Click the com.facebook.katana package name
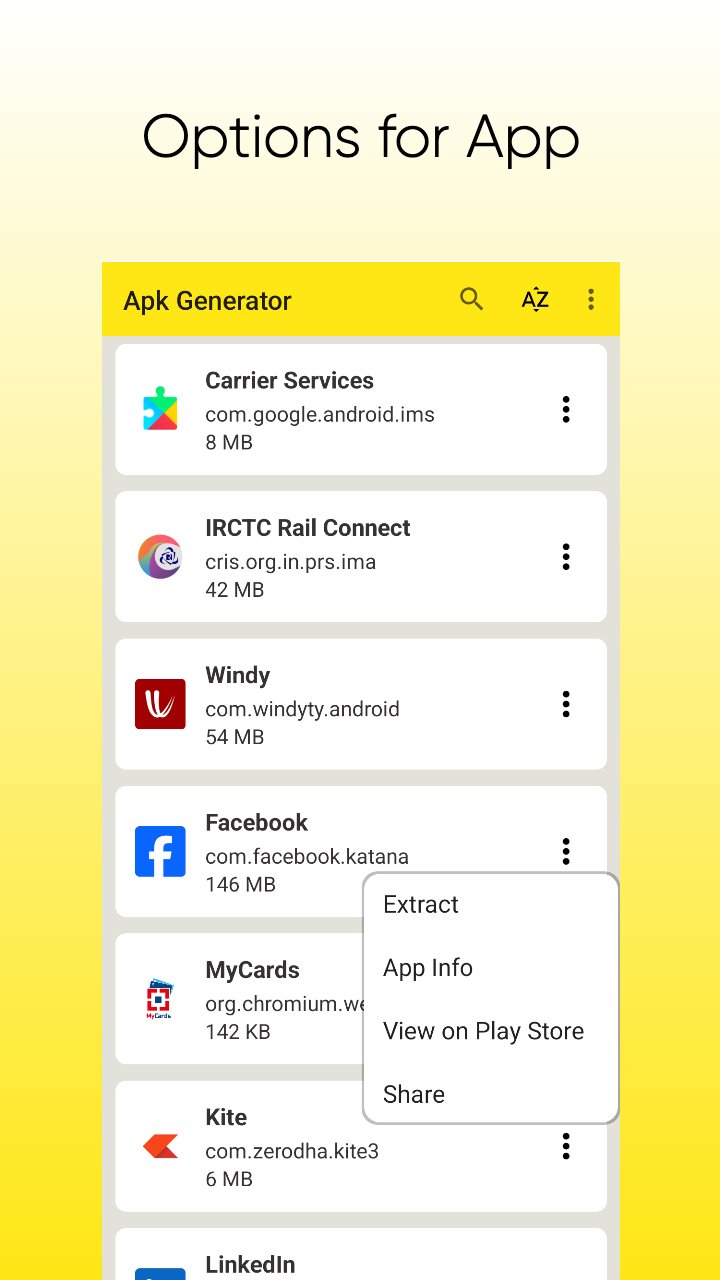This screenshot has height=1280, width=720. pyautogui.click(x=306, y=856)
